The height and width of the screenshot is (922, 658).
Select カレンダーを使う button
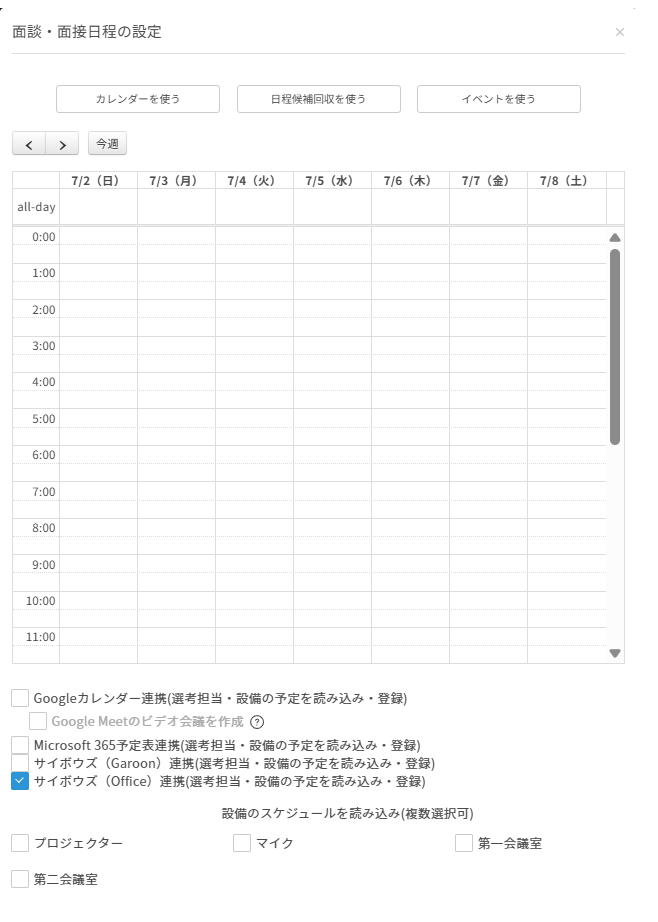click(x=138, y=99)
